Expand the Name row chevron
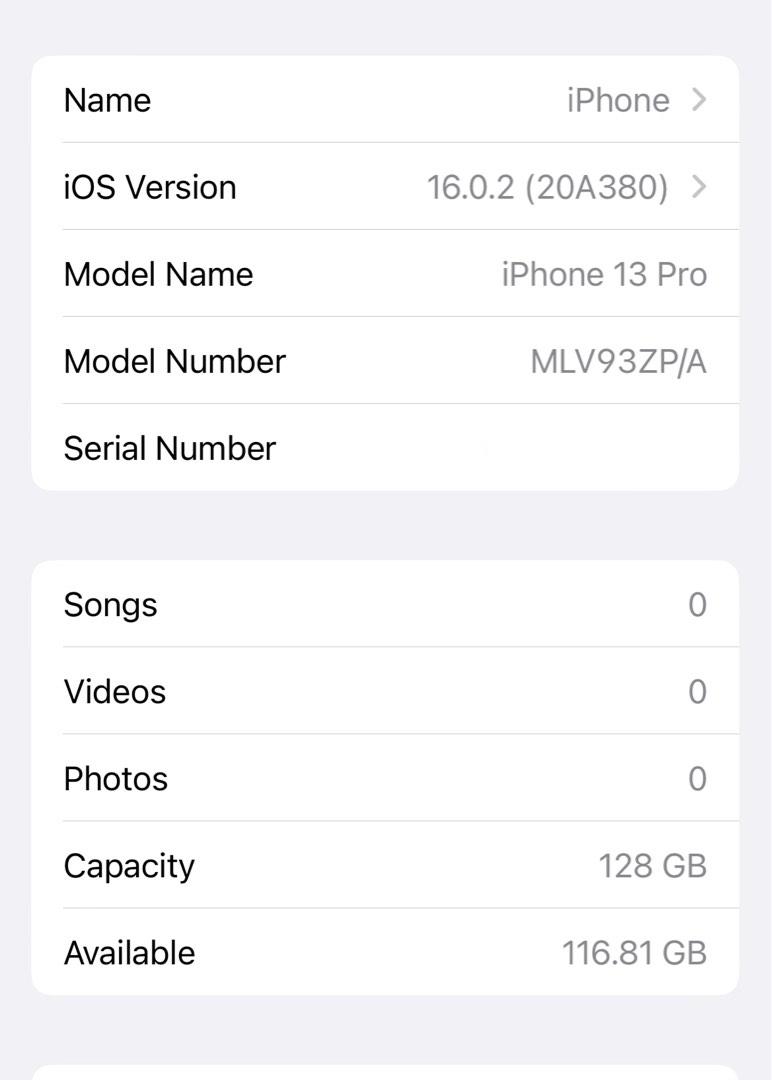Screen dimensions: 772x1080 point(698,100)
